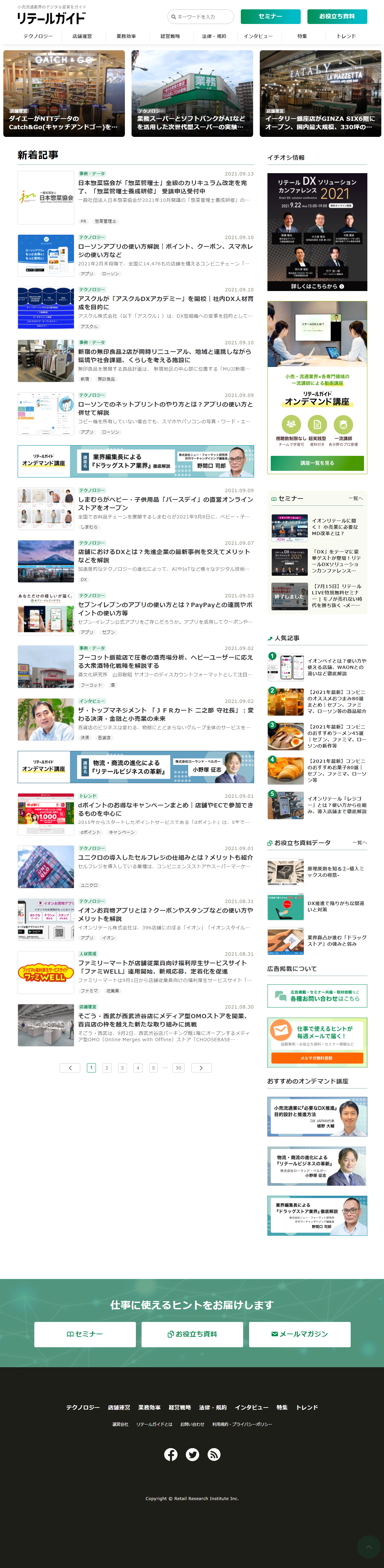Open the Facebook icon in footer
384x1568 pixels.
(171, 1454)
